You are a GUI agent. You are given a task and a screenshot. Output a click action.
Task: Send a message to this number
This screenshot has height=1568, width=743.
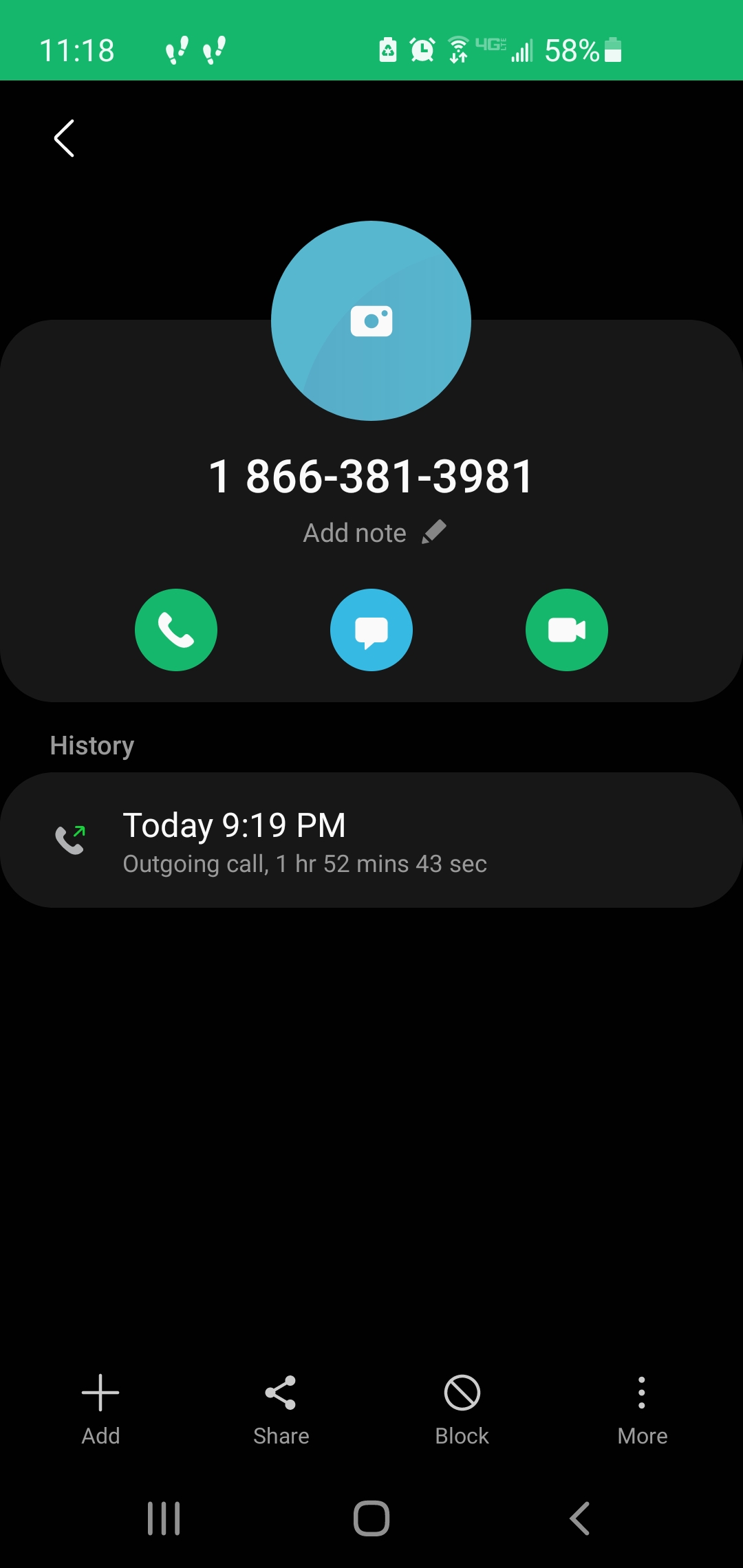[371, 629]
